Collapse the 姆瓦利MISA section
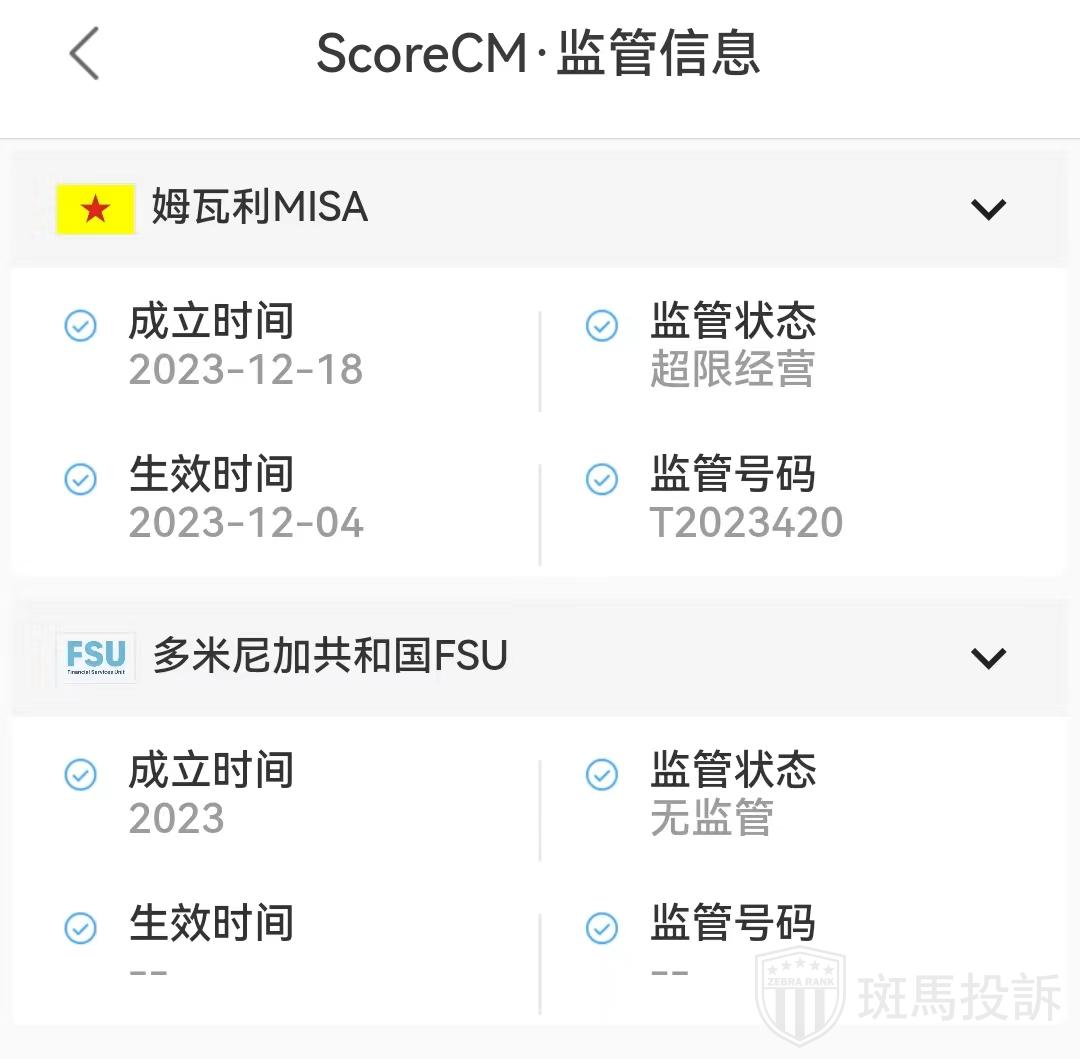 pyautogui.click(x=988, y=209)
